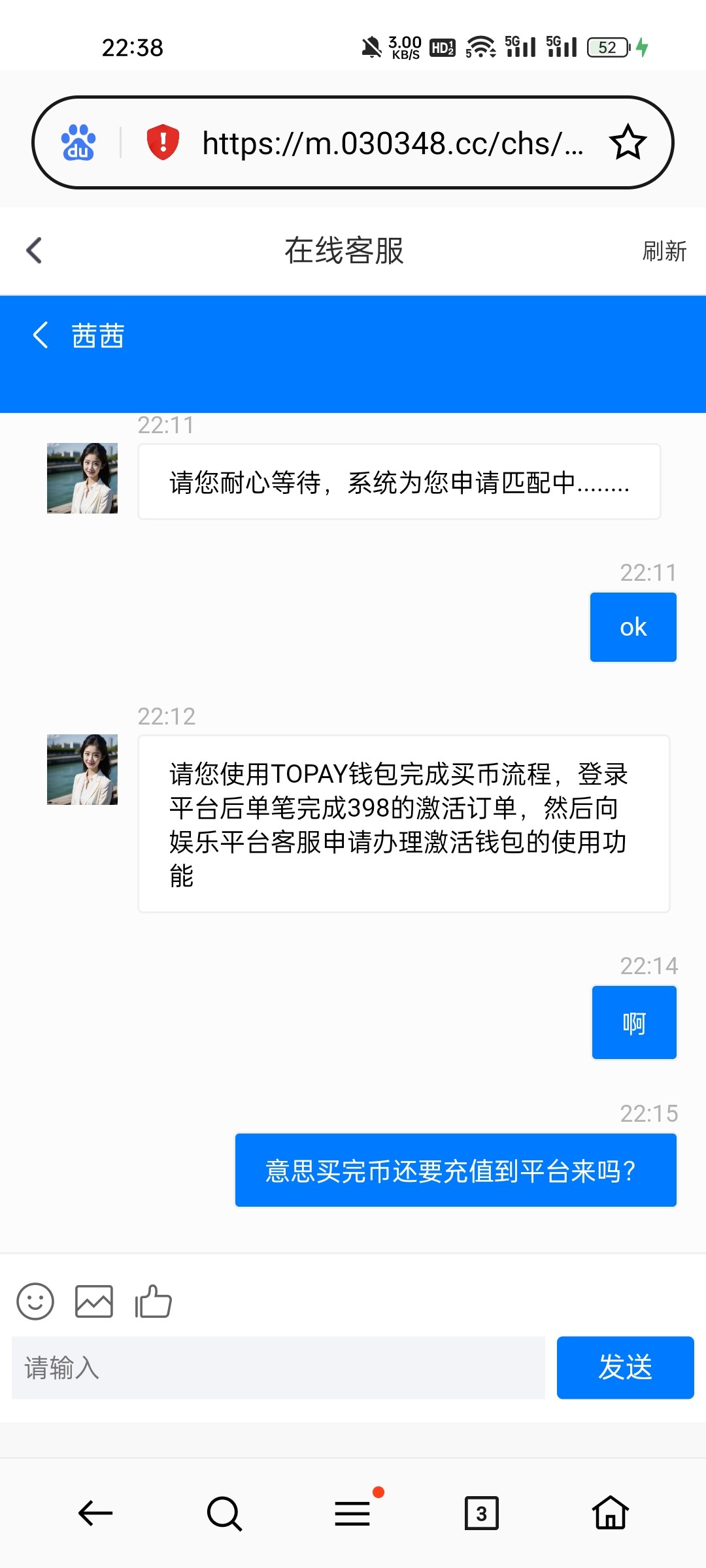Open the Baidu paw icon

pos(78,142)
